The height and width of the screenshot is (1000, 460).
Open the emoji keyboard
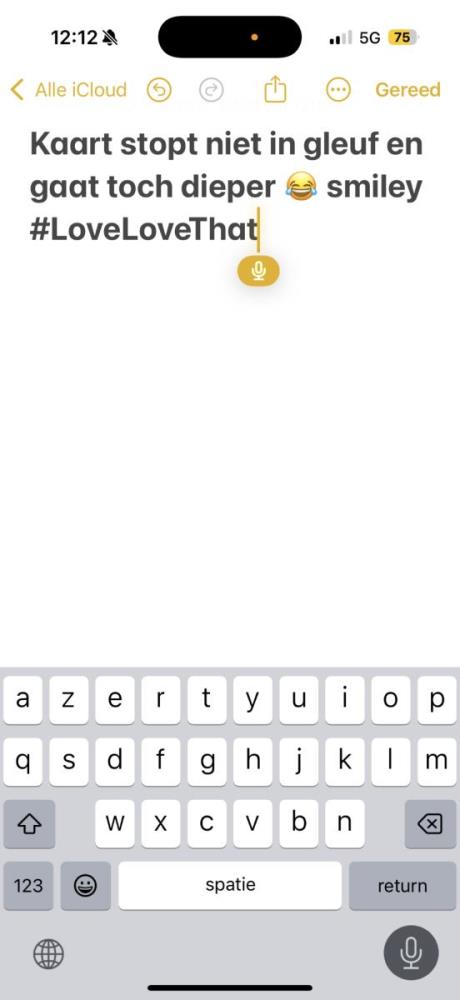[x=85, y=885]
